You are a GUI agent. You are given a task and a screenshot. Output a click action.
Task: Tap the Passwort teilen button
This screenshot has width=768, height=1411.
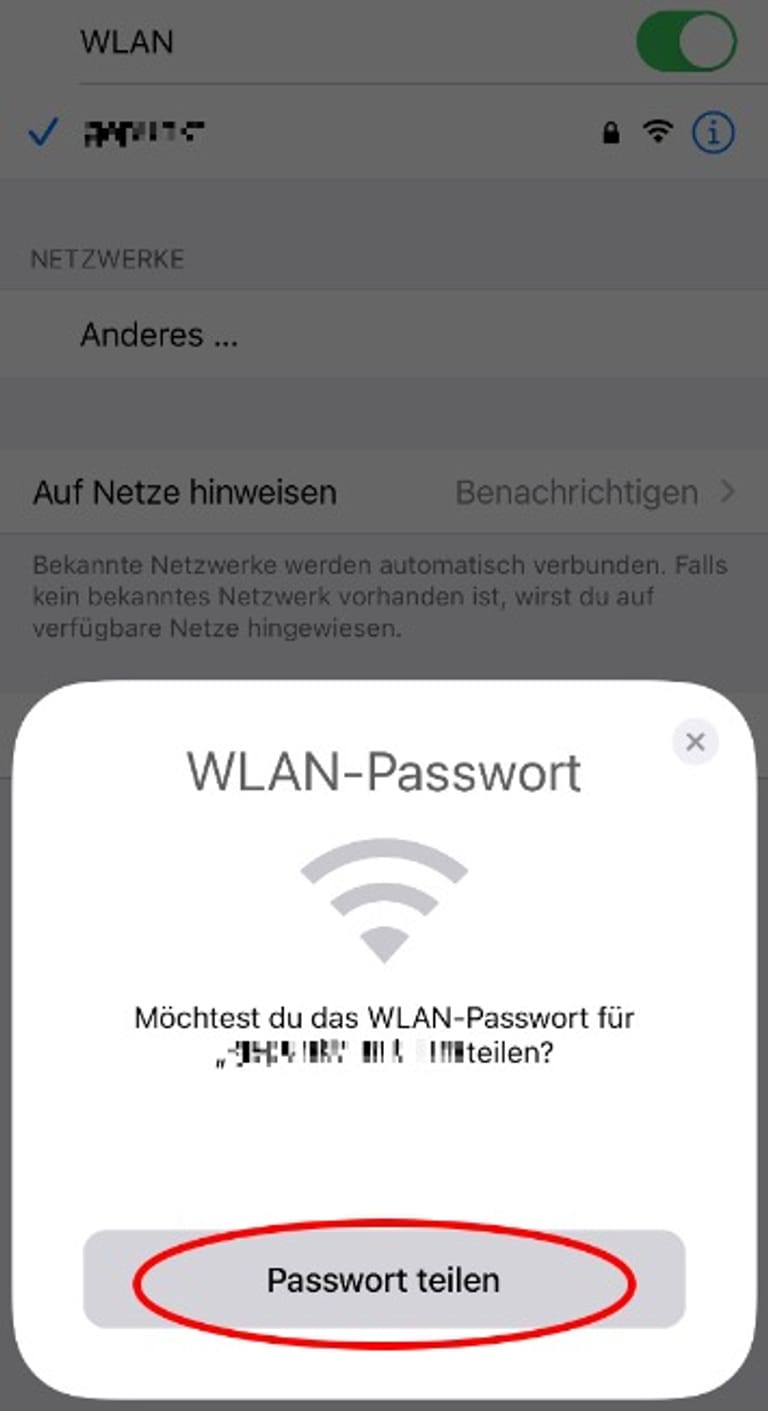point(383,1279)
